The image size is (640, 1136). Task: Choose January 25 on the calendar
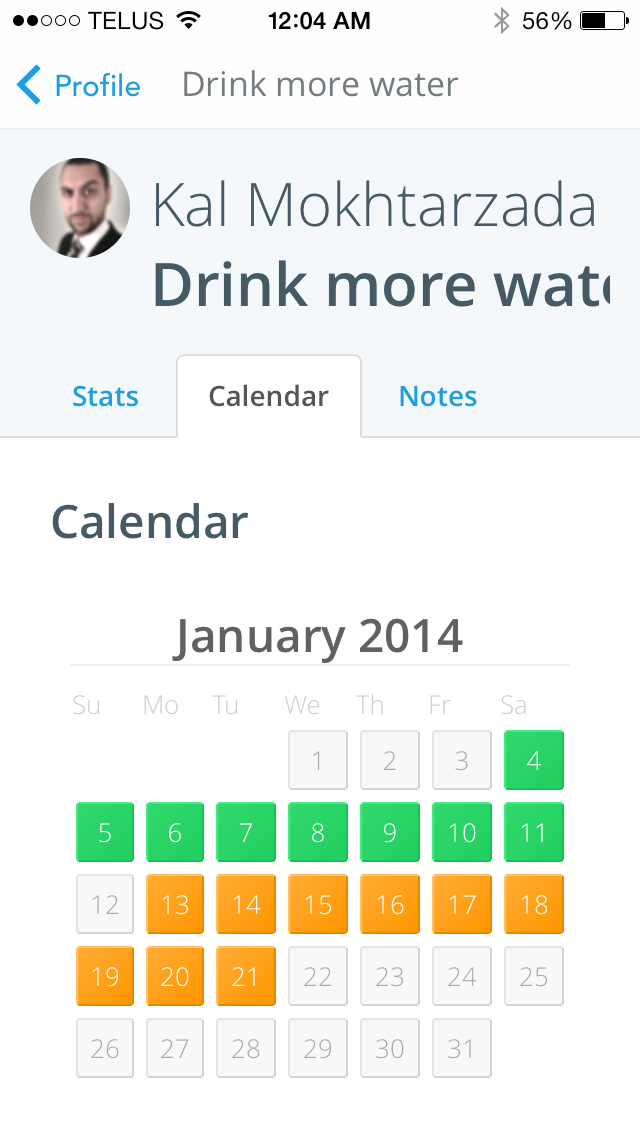(x=534, y=976)
